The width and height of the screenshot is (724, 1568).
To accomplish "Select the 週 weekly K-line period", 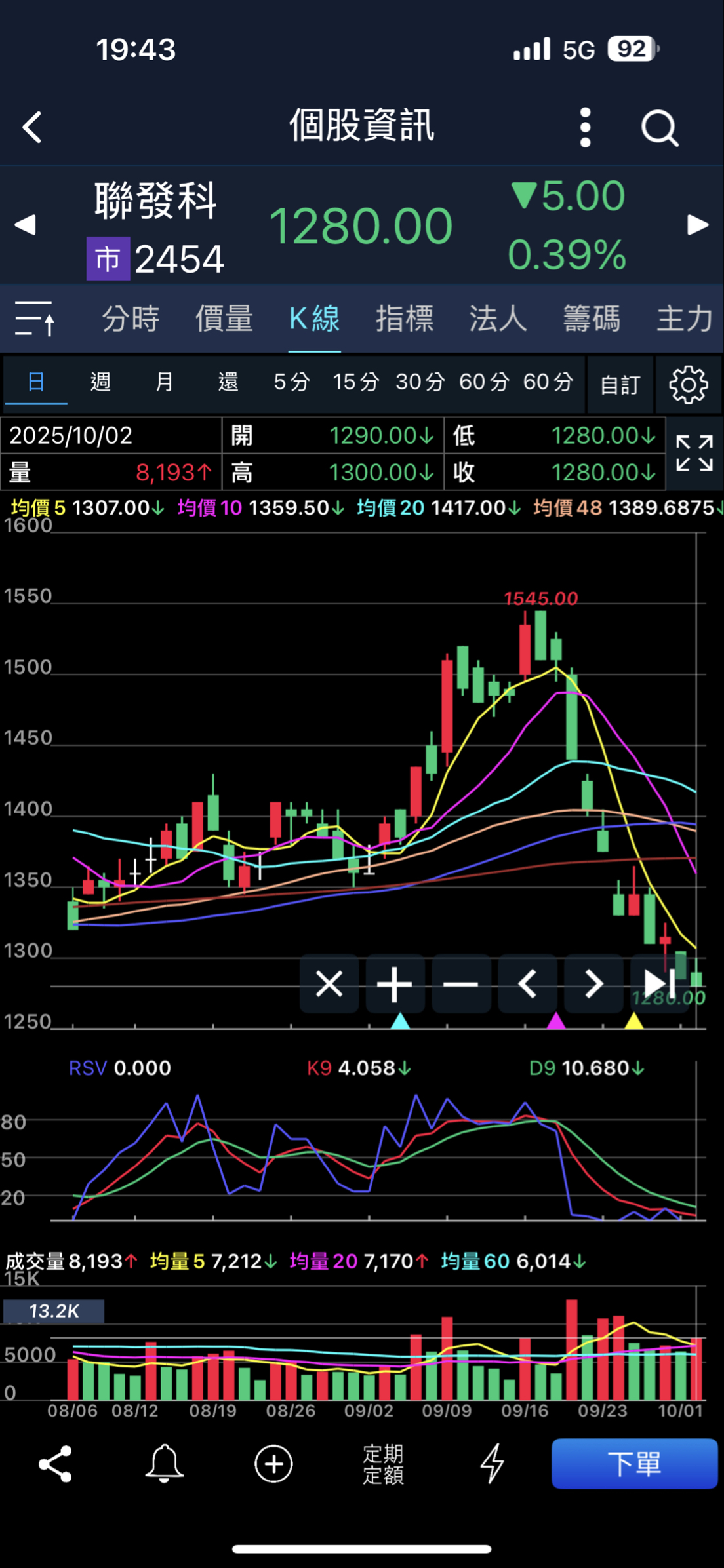I will [100, 382].
